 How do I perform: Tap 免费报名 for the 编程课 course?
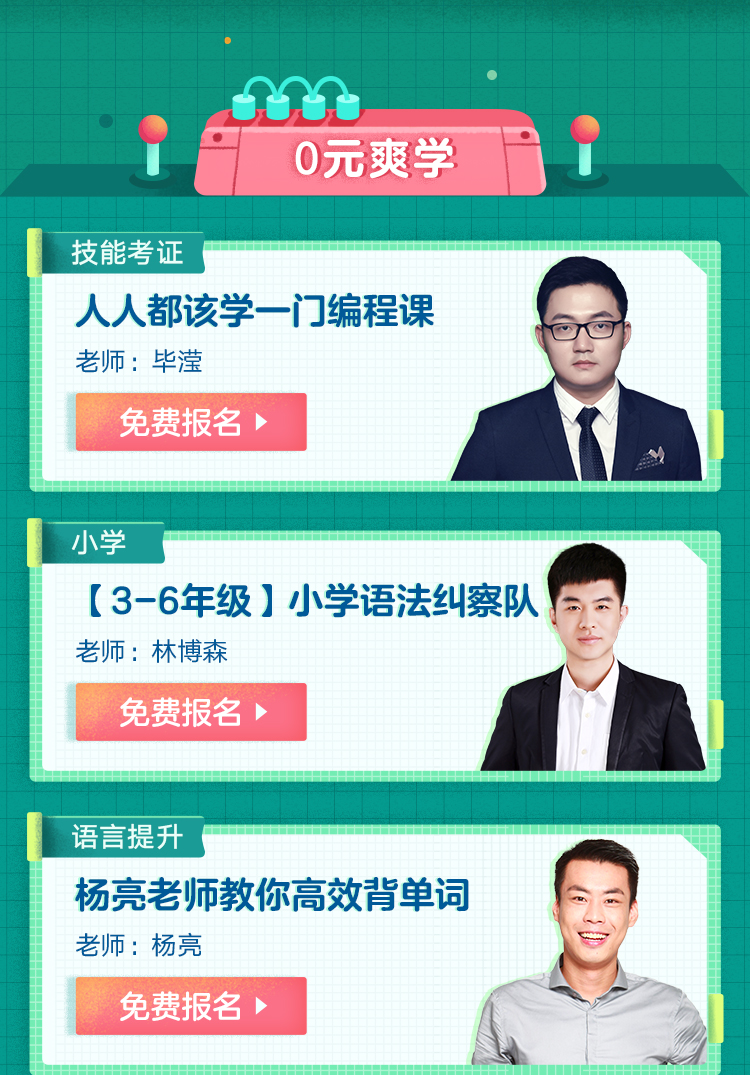191,422
